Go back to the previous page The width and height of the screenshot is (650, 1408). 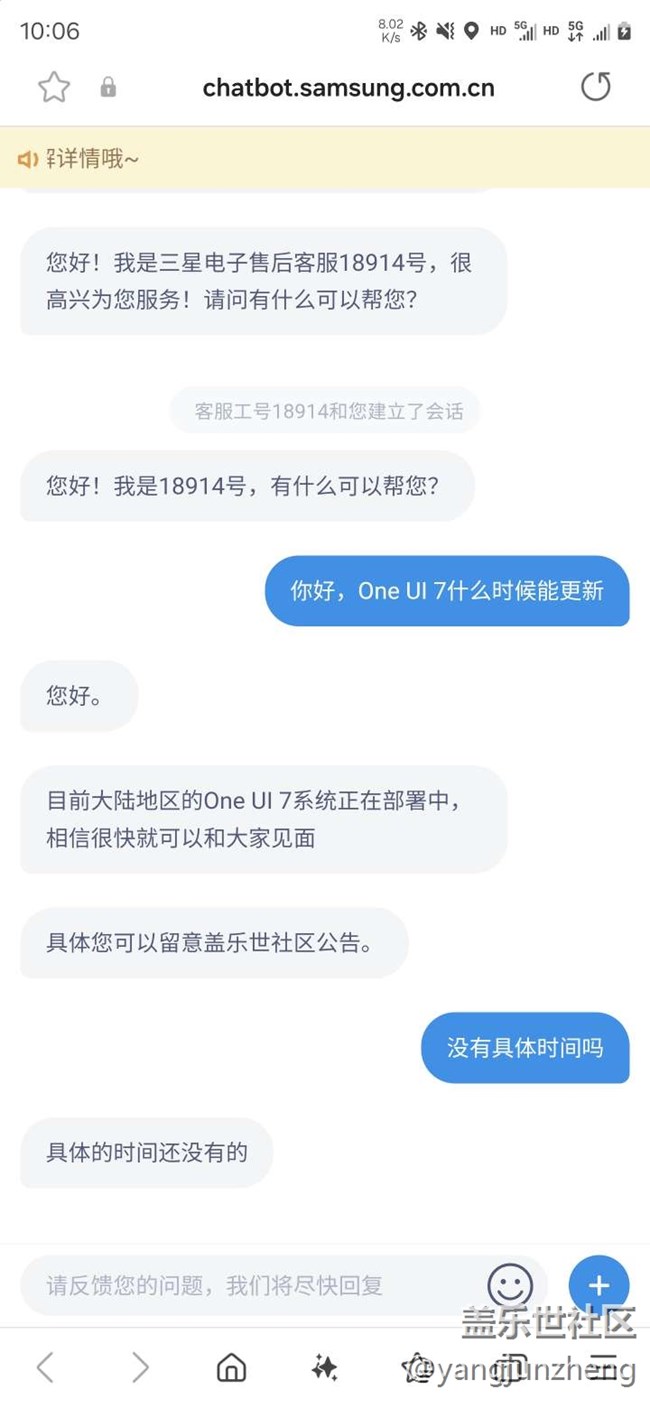45,1367
